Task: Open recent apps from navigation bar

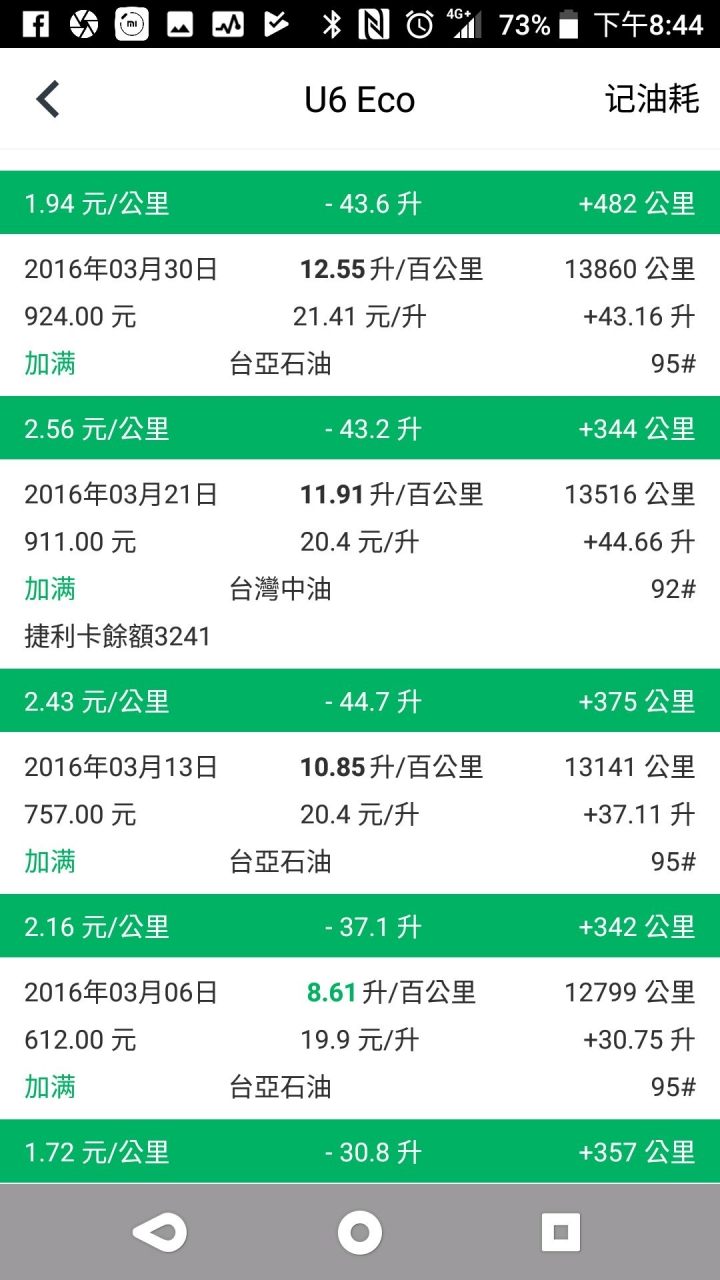Action: tap(561, 1232)
